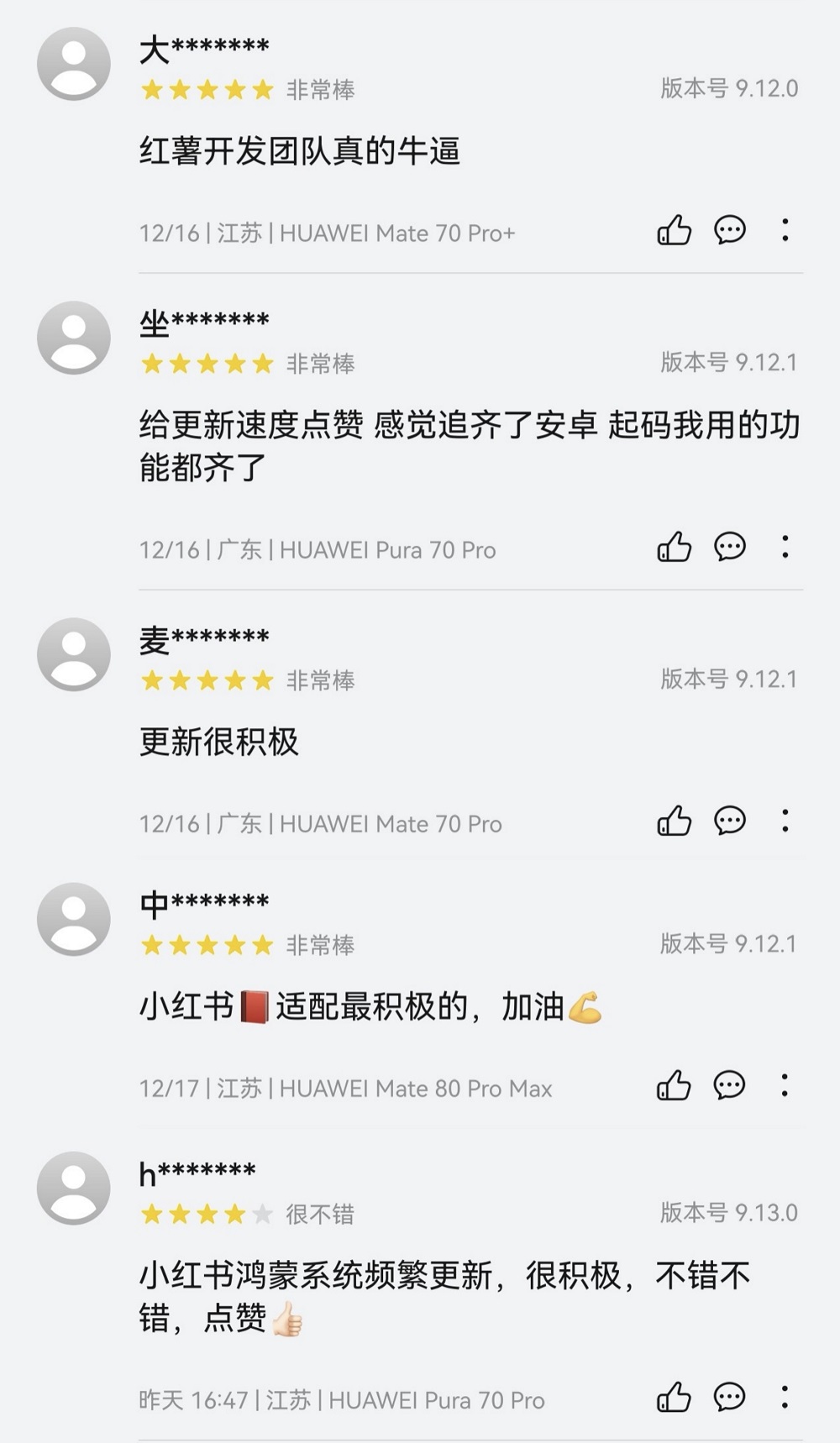Toggle the like on 坐*******'s review
This screenshot has height=1443, width=840.
[x=675, y=548]
